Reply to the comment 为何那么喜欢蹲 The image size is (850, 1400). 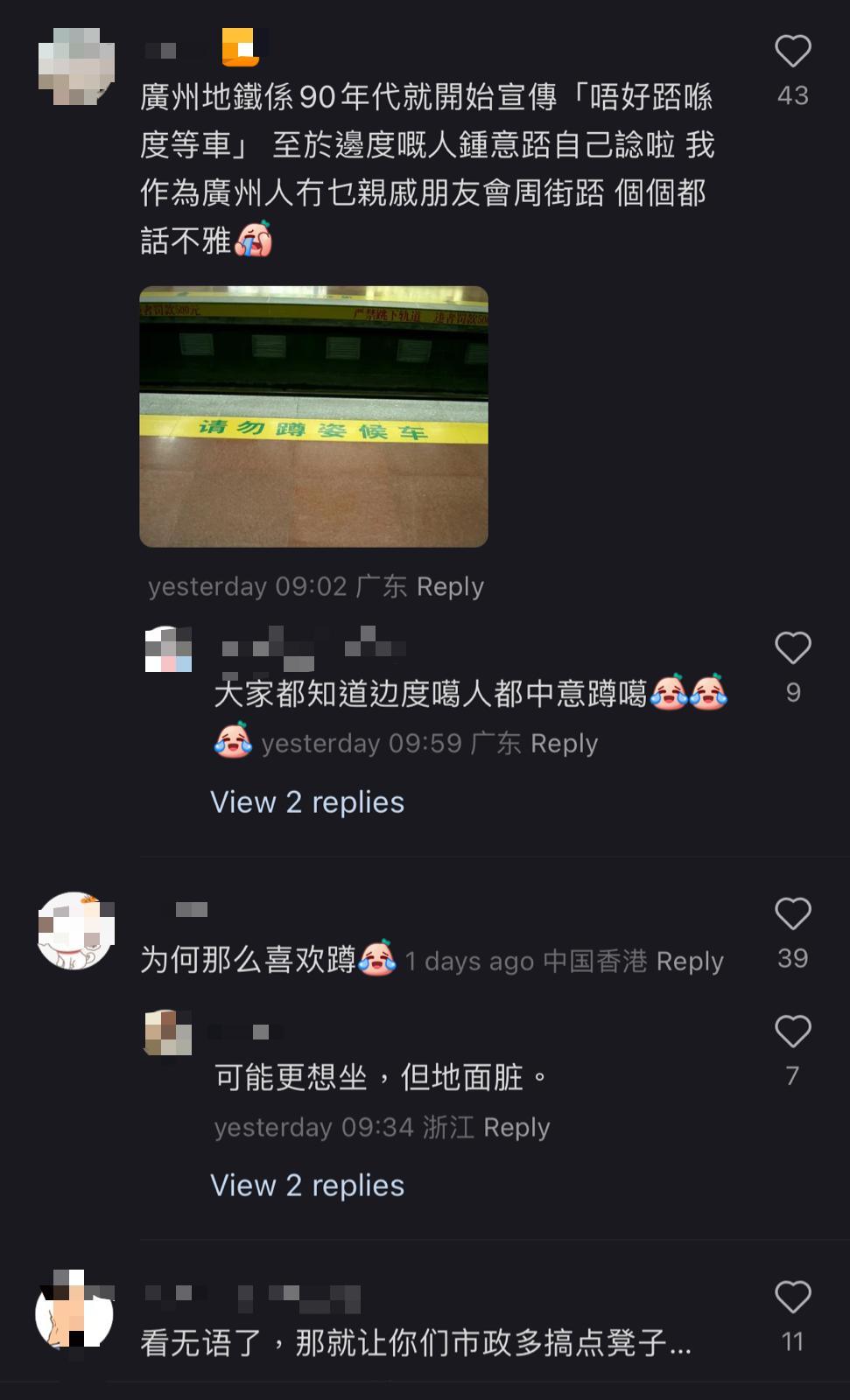[x=690, y=962]
